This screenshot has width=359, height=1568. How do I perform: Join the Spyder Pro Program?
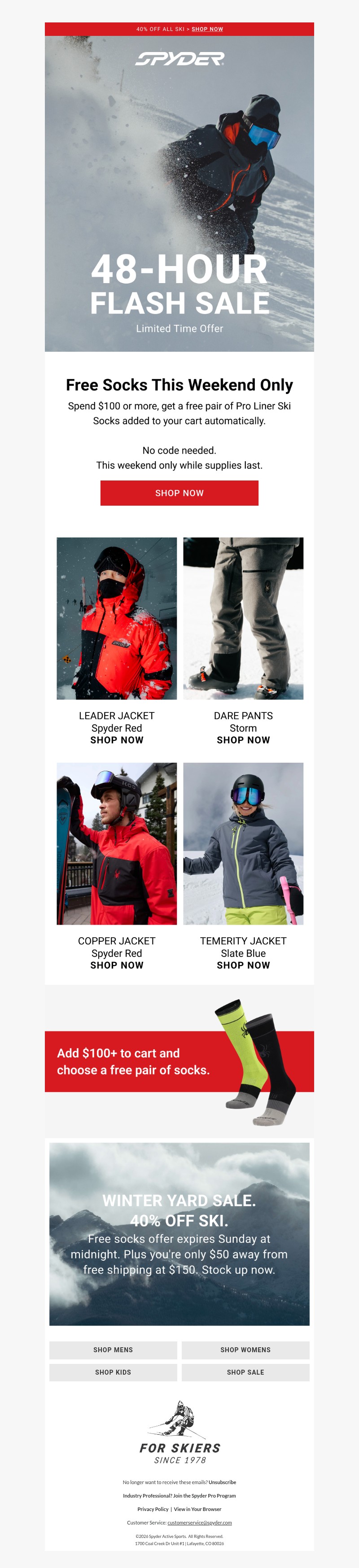205,1496
